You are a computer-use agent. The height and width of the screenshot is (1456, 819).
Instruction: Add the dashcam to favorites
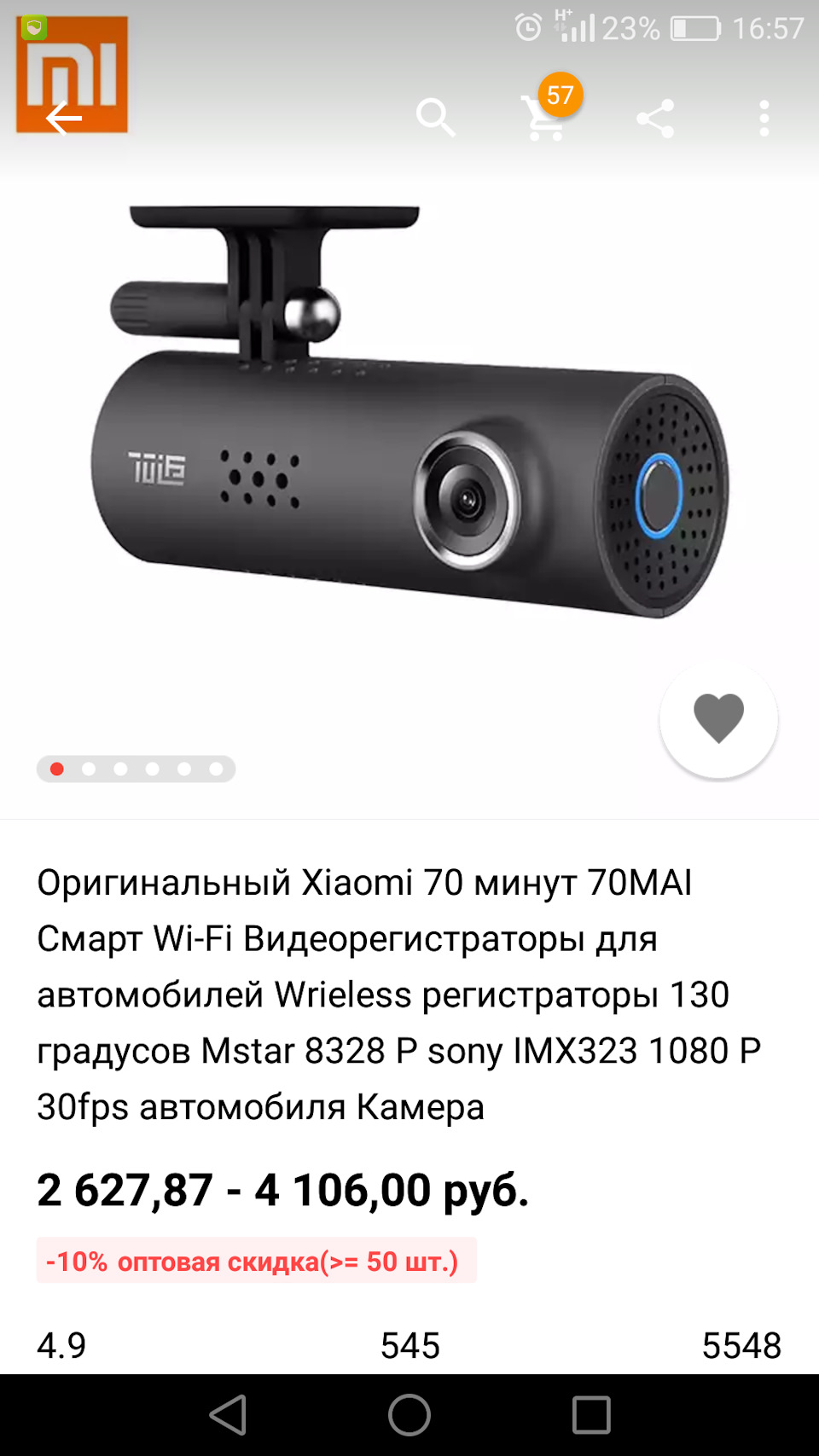pos(718,718)
